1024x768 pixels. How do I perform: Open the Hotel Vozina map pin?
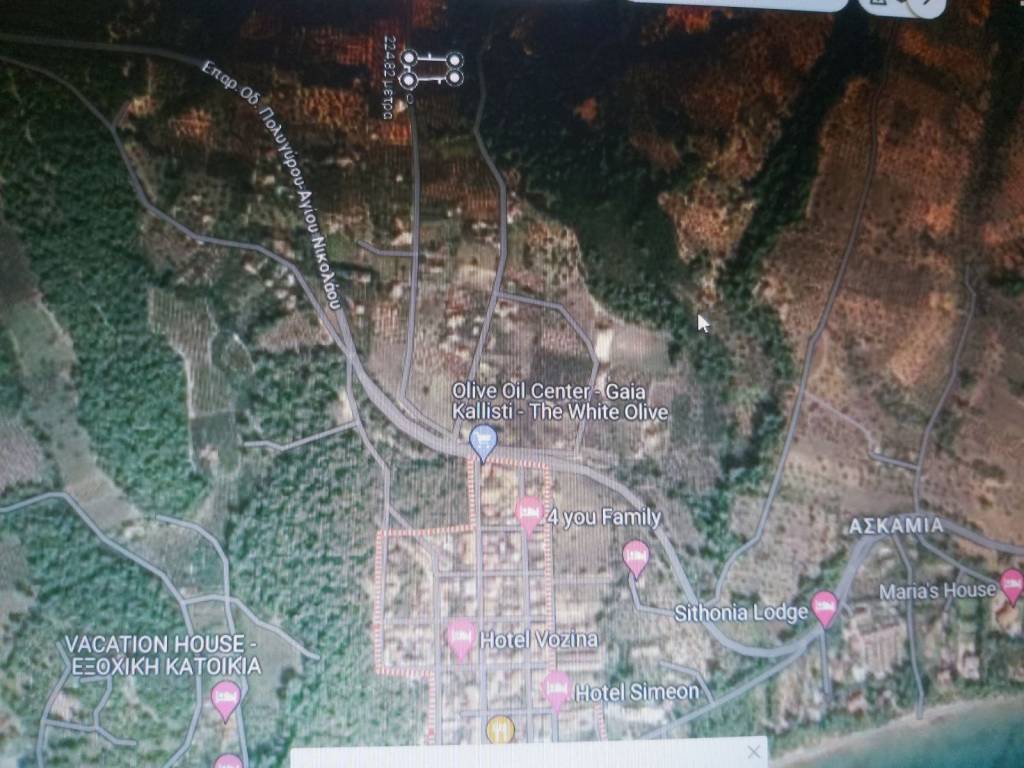click(461, 637)
